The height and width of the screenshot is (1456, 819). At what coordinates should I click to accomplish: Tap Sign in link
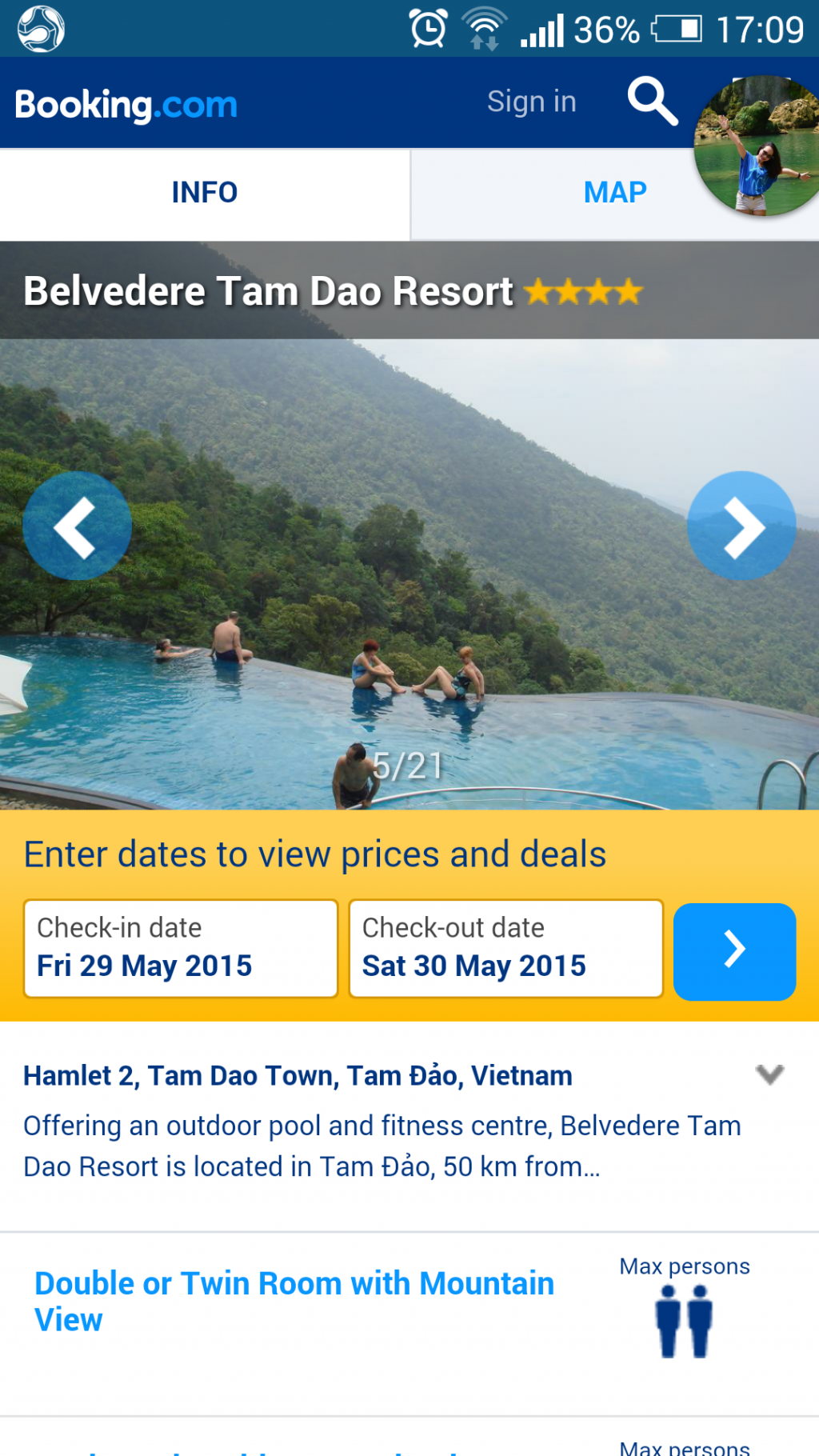coord(531,102)
